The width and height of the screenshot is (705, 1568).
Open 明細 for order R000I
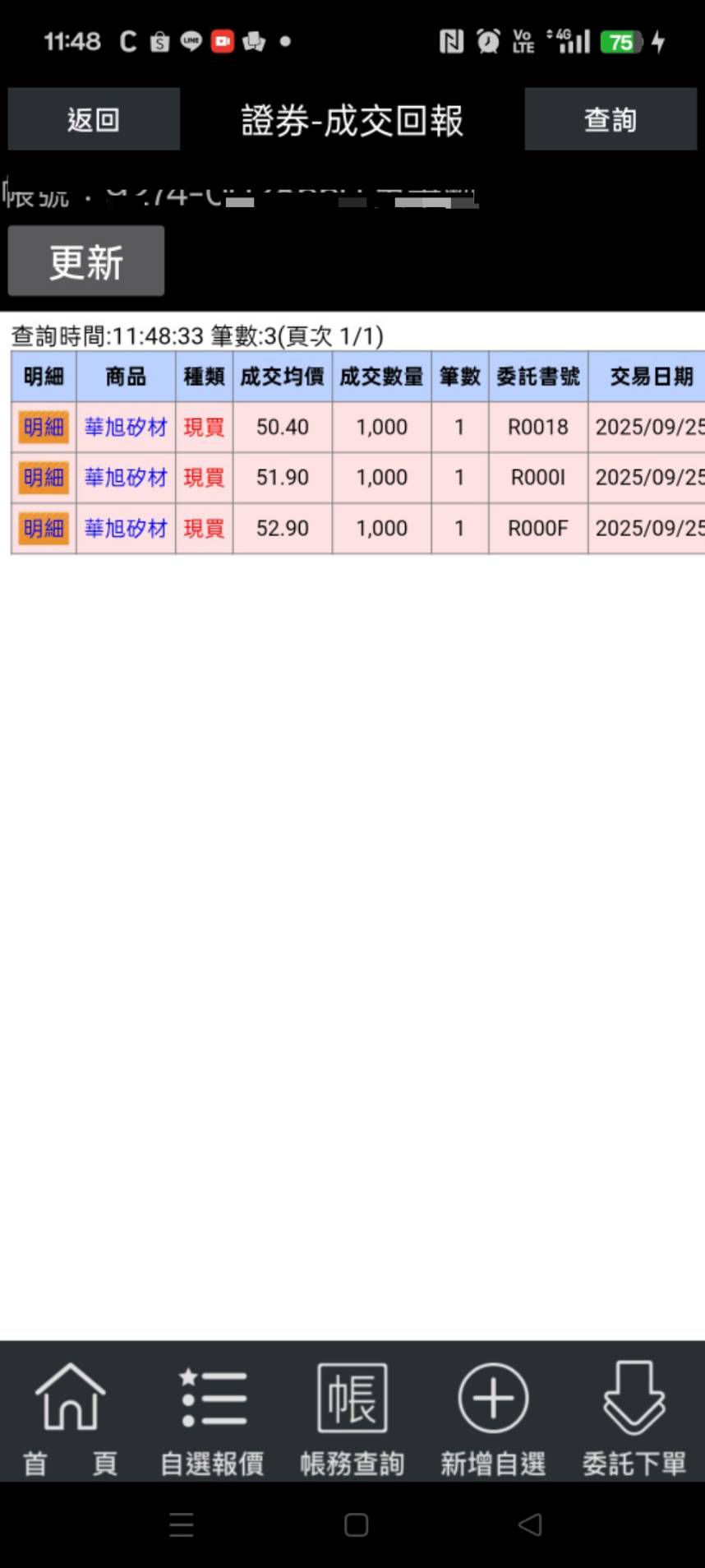[x=44, y=478]
